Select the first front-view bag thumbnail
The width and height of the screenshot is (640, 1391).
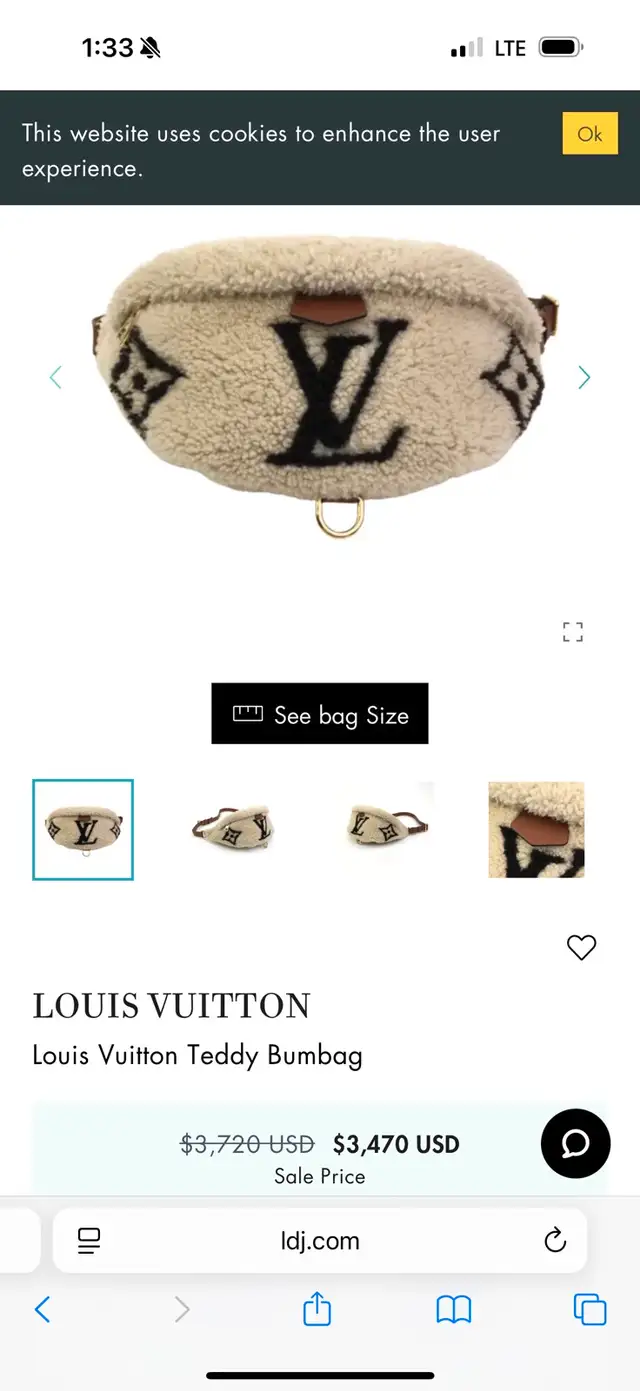(83, 830)
